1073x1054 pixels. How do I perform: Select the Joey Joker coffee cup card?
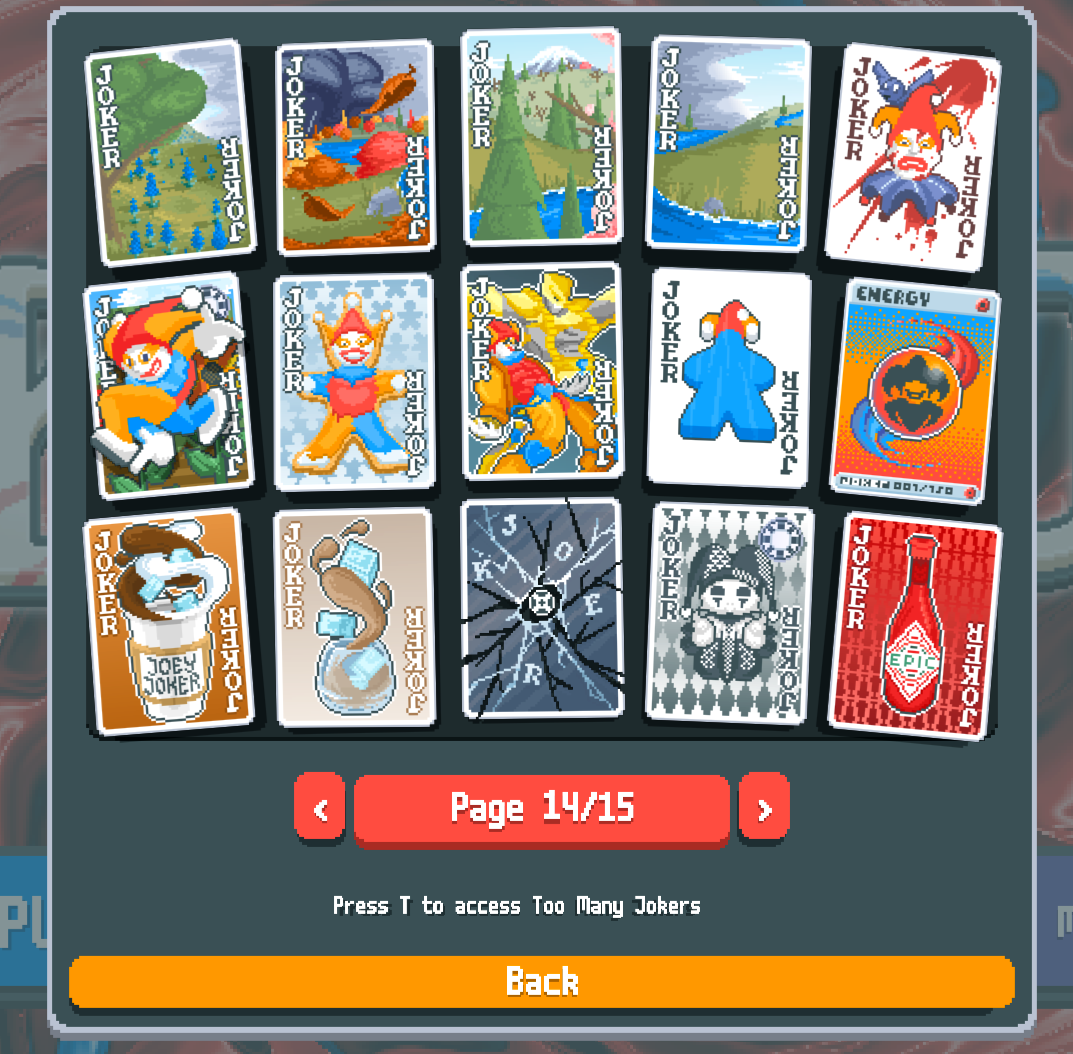click(x=168, y=621)
